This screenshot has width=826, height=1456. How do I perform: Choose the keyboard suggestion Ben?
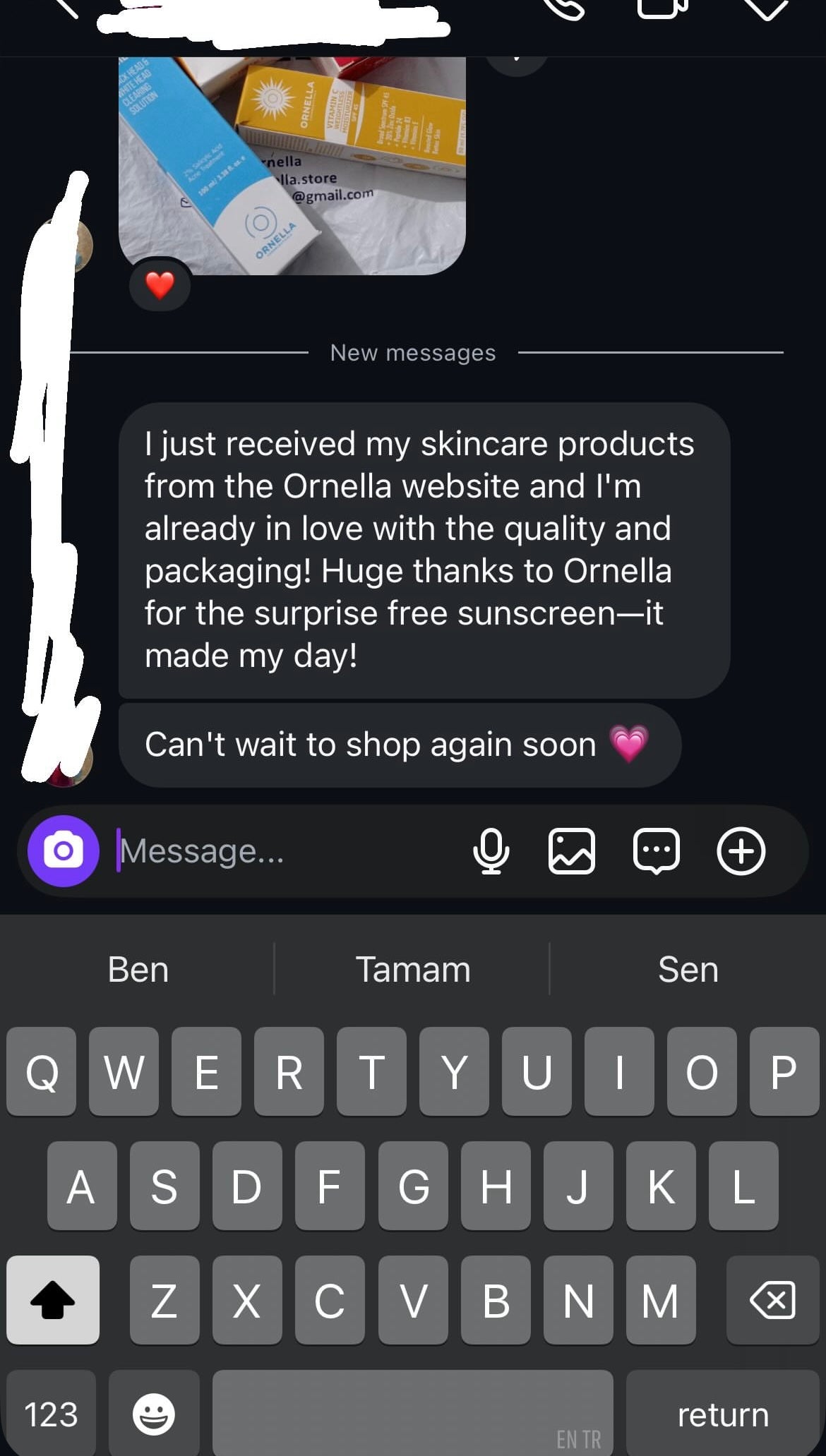(138, 969)
